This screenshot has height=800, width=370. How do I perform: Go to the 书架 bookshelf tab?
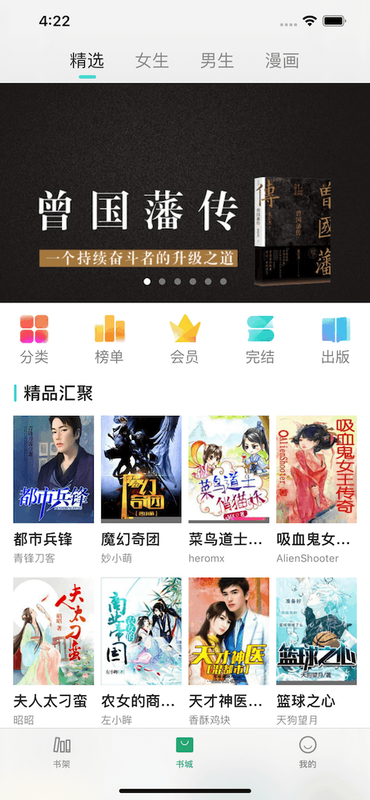62,753
